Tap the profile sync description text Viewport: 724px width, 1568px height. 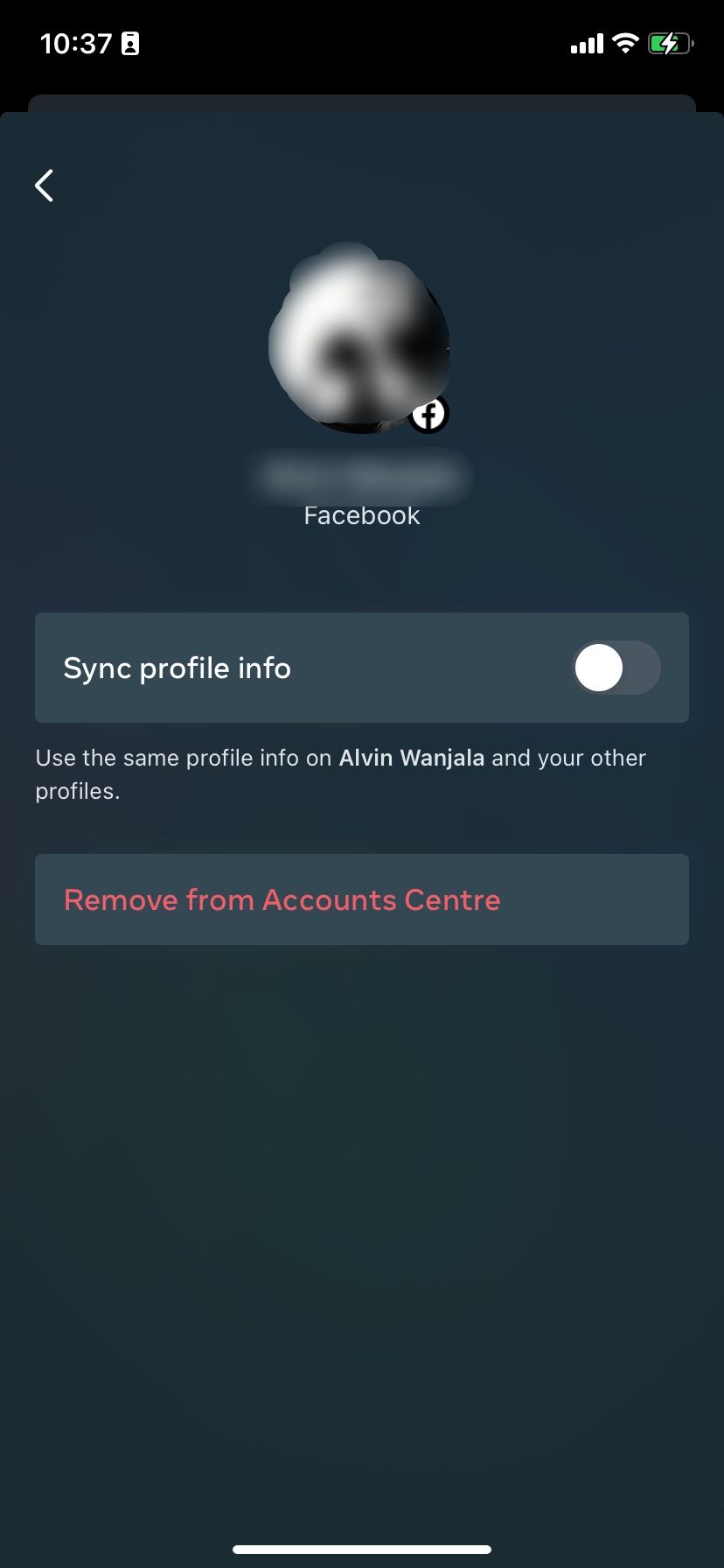tap(340, 773)
